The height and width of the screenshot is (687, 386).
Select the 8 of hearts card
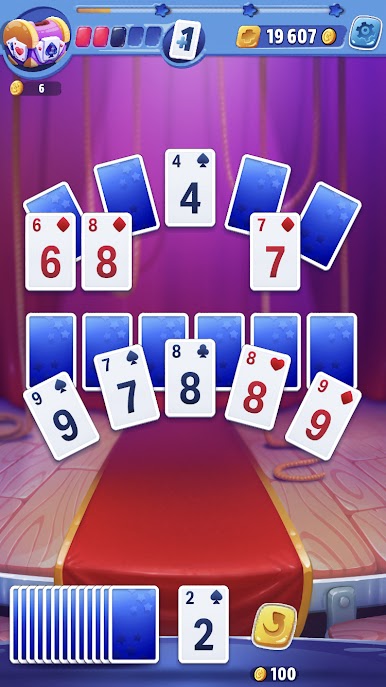[258, 387]
